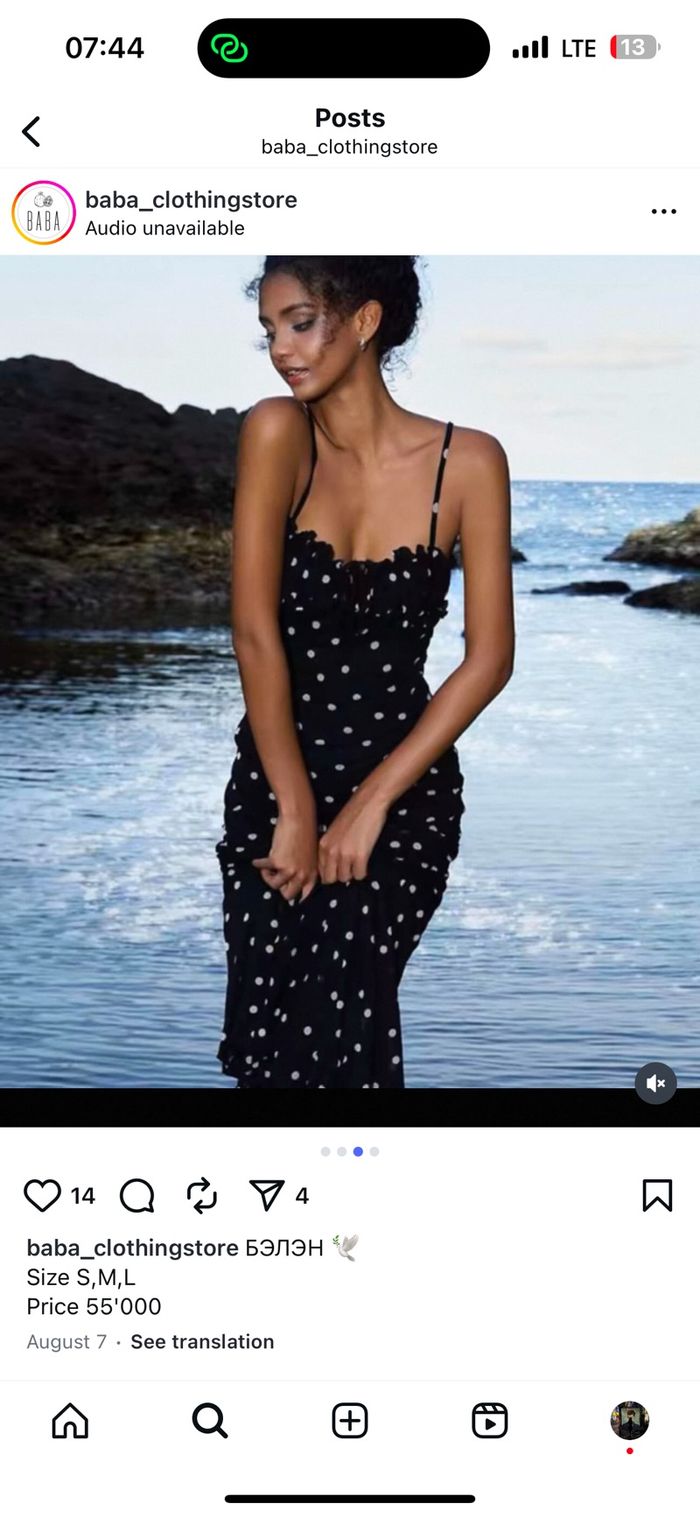Repost this post
The height and width of the screenshot is (1516, 700).
pyautogui.click(x=202, y=1195)
